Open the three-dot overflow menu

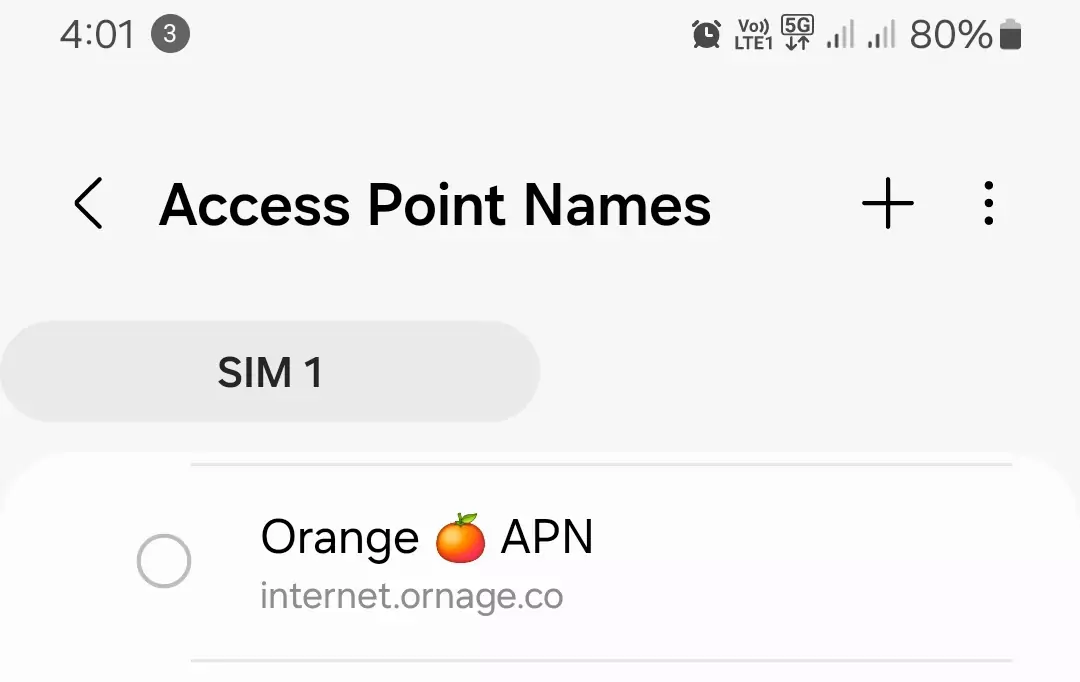tap(988, 204)
